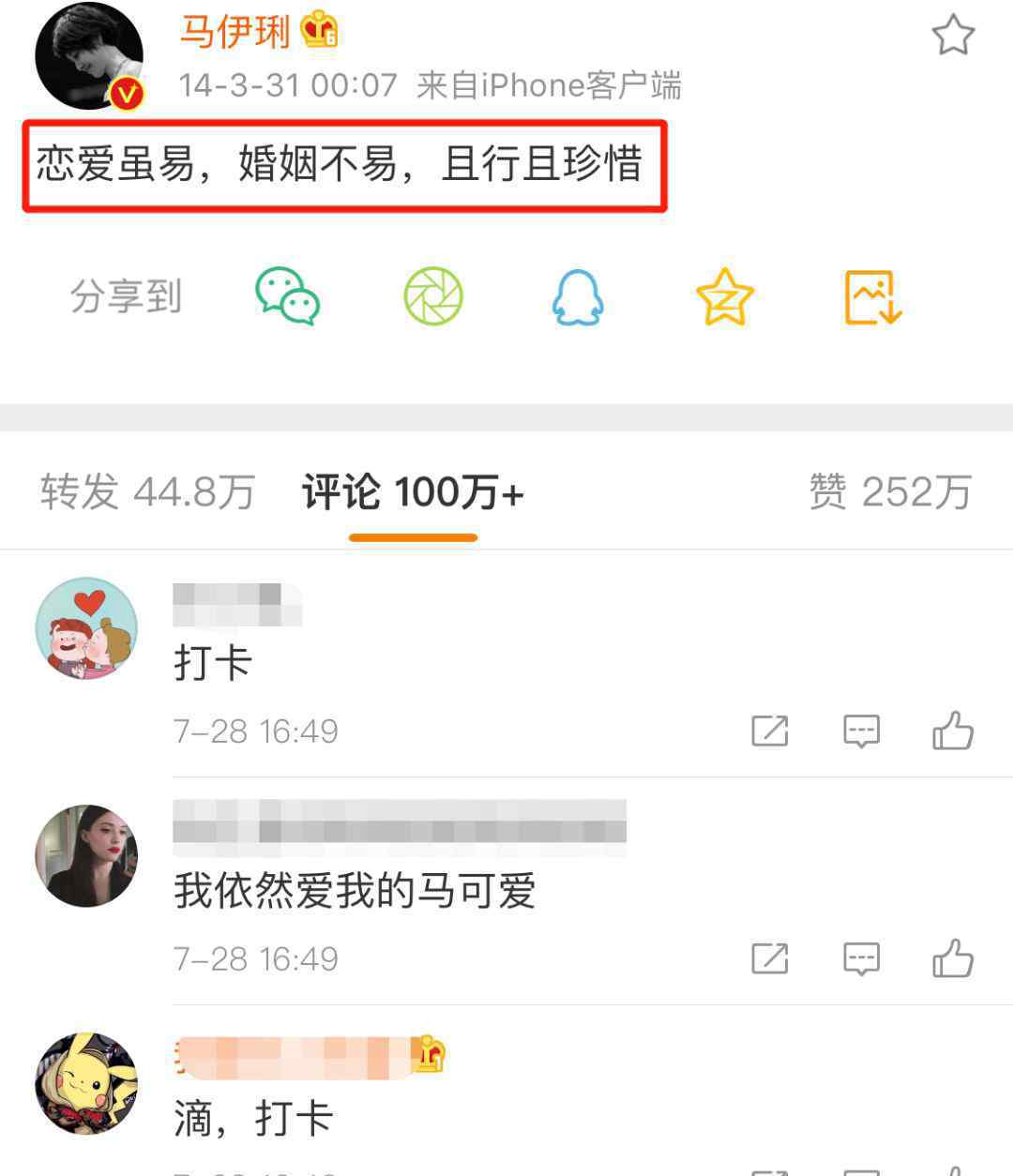The image size is (1013, 1176).
Task: Switch to the 赞 tab
Action: [x=889, y=491]
